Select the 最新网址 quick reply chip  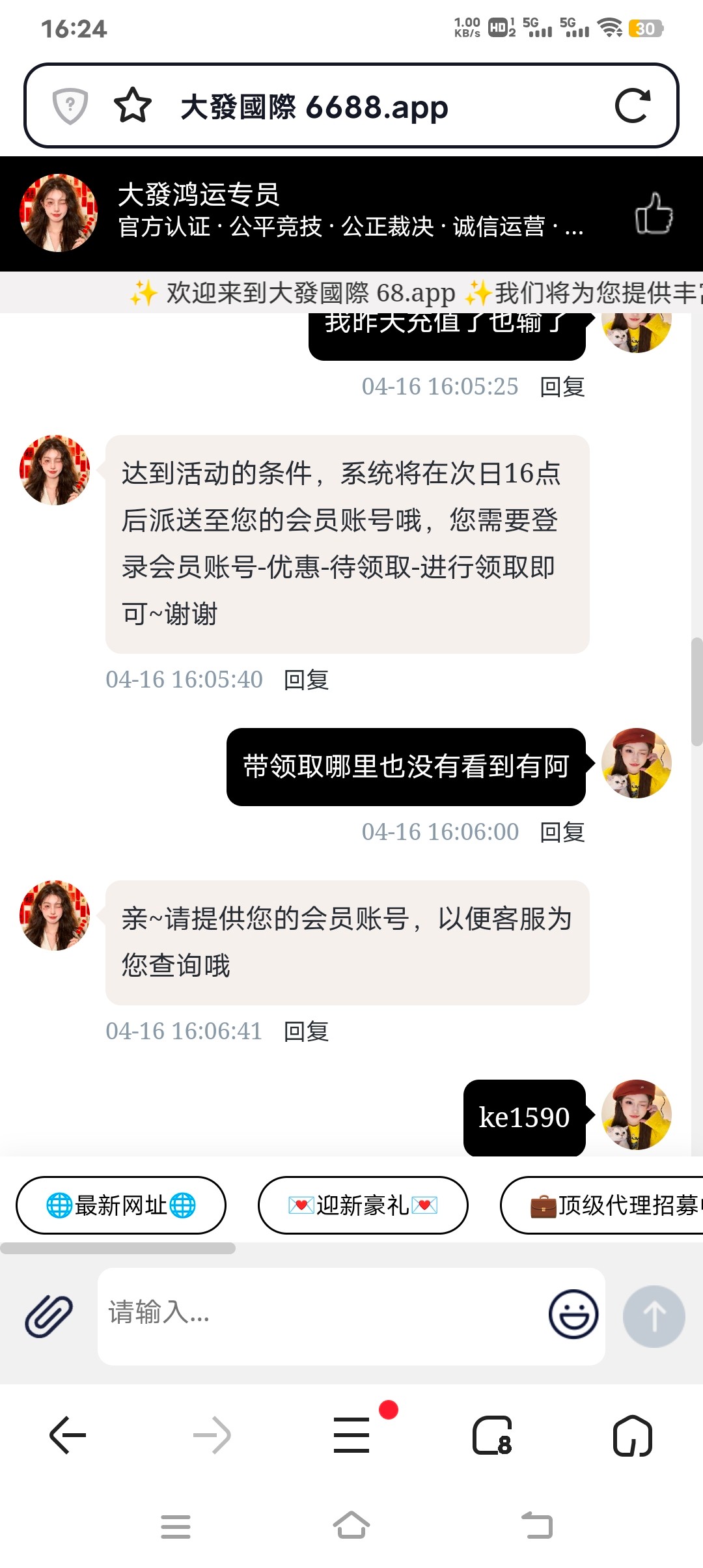121,1205
